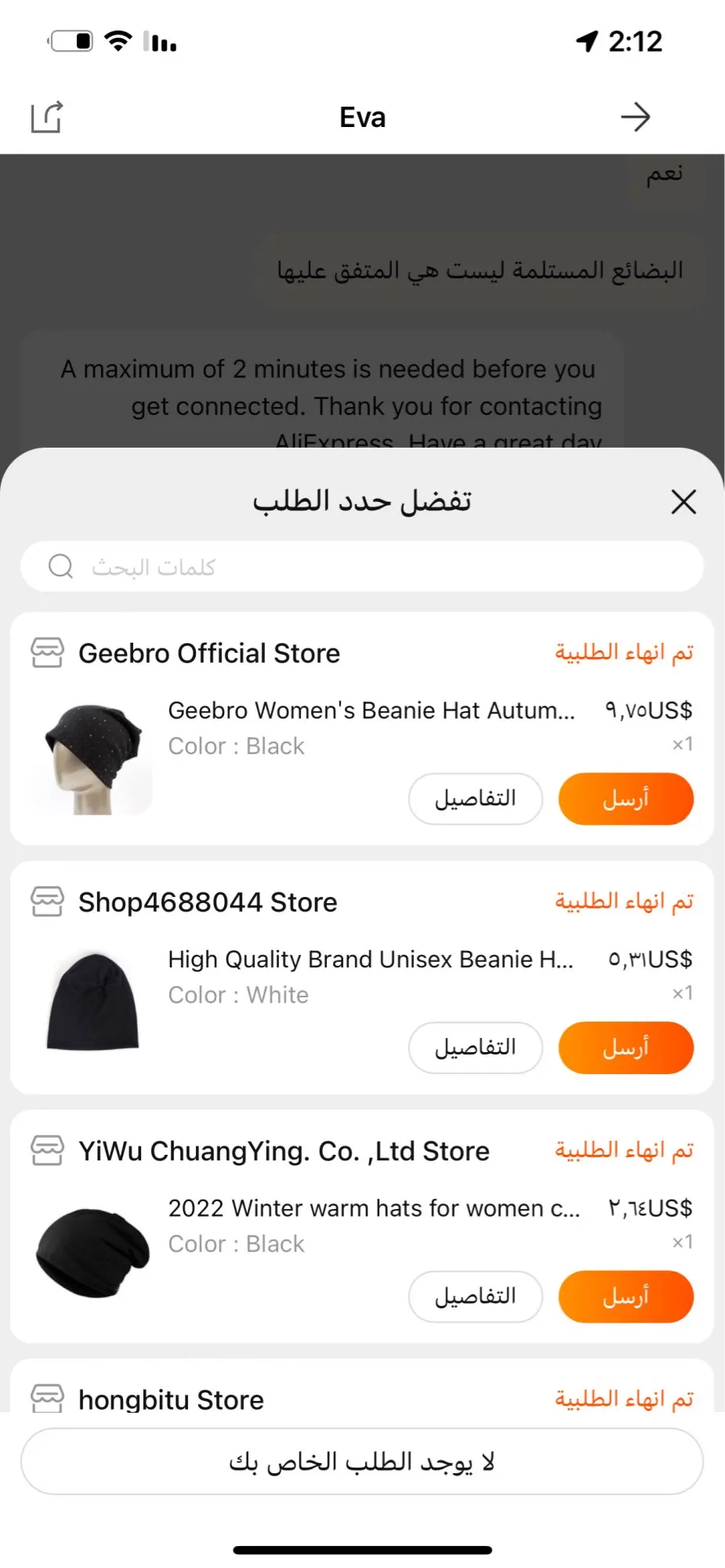Select the High Quality Brand Unisex Beanie card
Screen dimensions: 725x1568
click(x=370, y=960)
